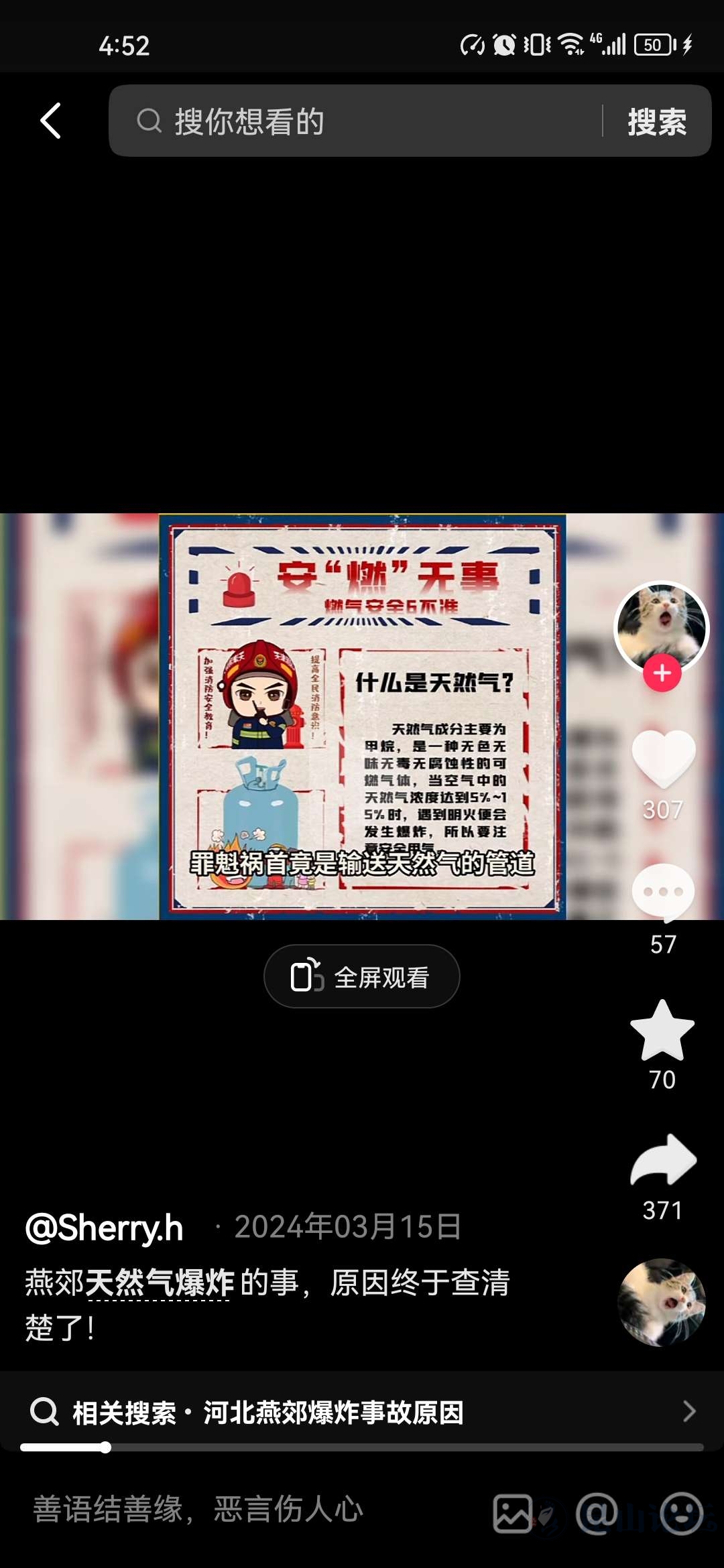This screenshot has height=1568, width=724.
Task: Attach an image to the comment
Action: click(513, 1513)
